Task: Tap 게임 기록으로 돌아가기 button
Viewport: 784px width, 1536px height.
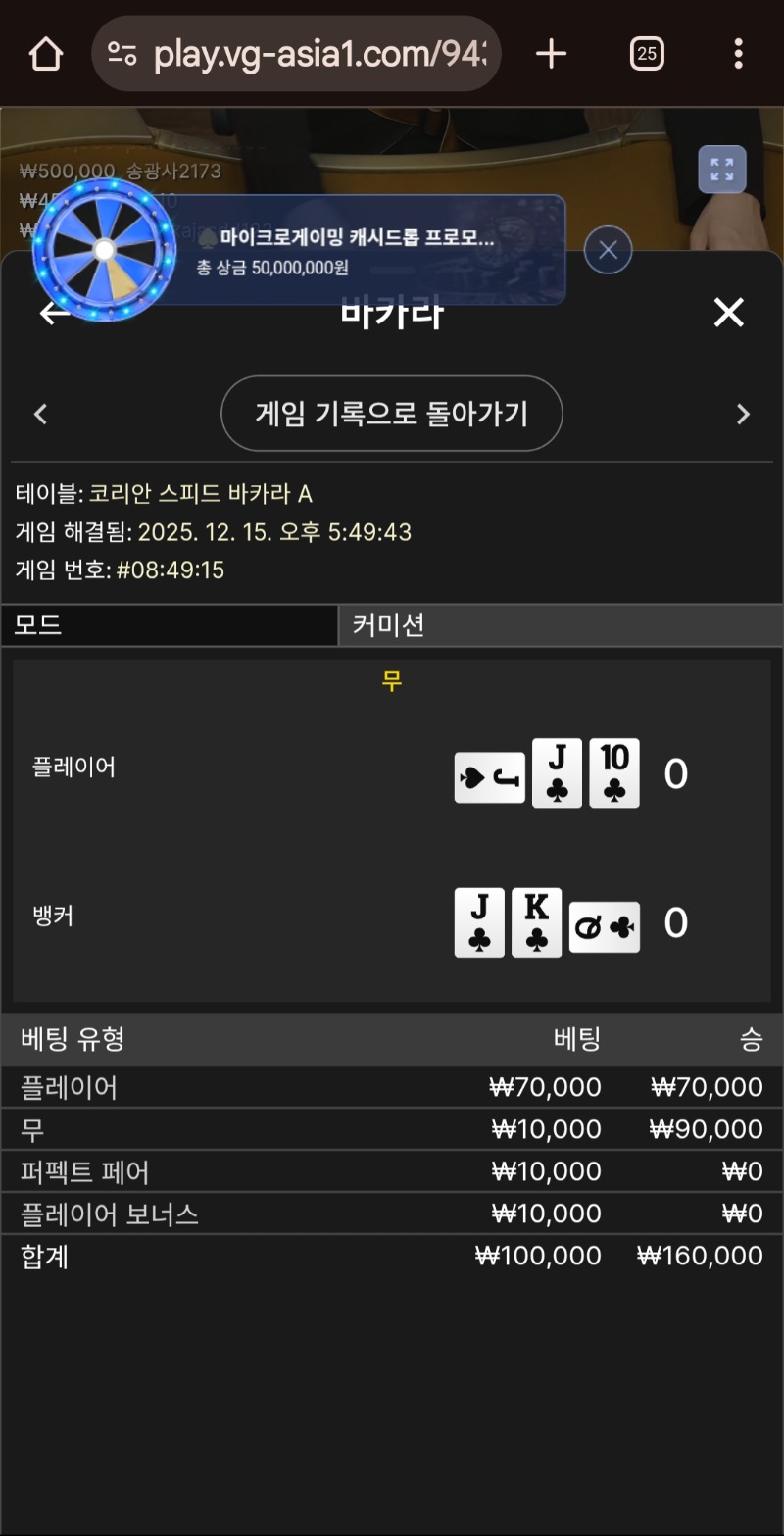Action: point(392,414)
